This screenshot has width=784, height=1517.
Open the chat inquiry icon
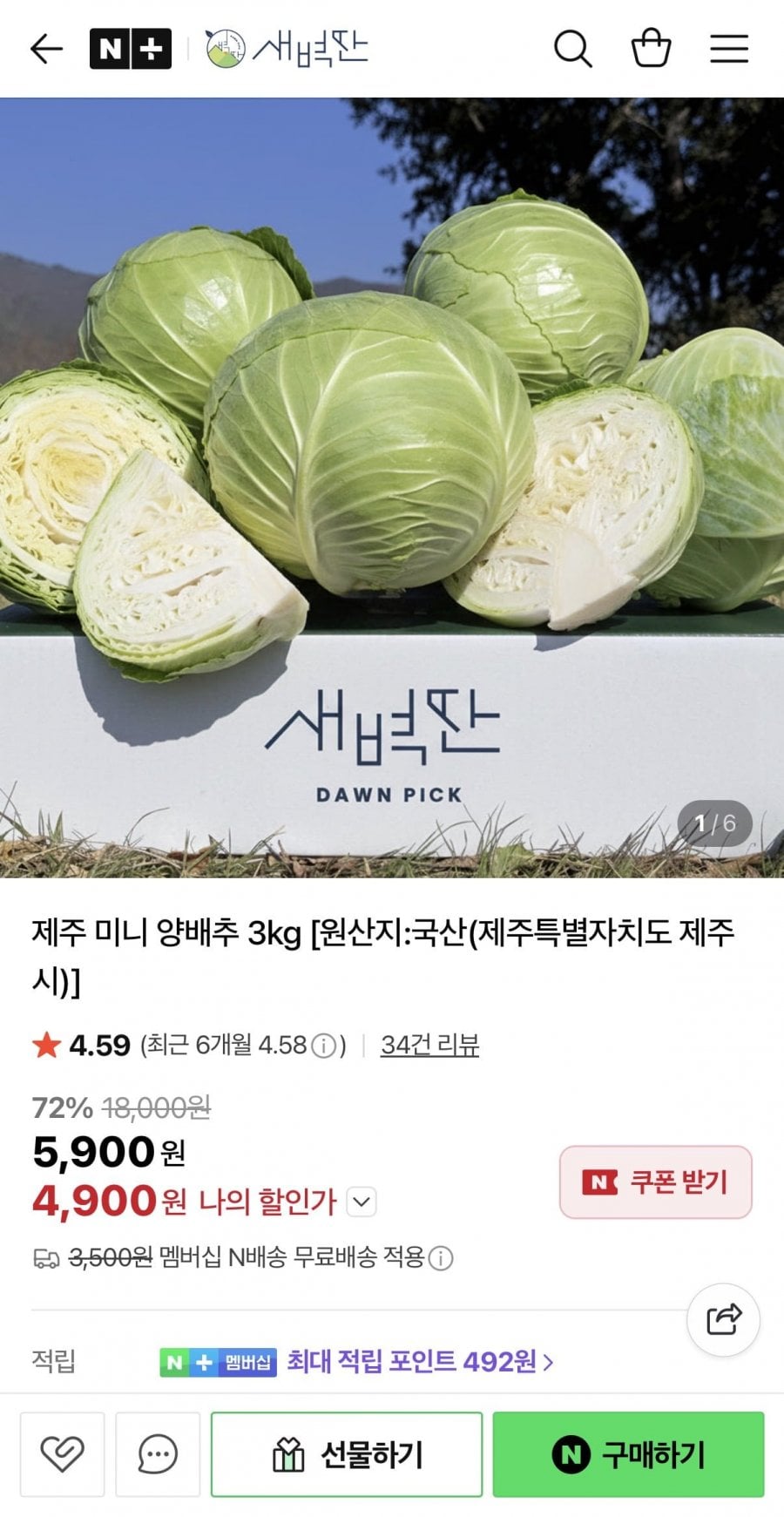pyautogui.click(x=155, y=1453)
